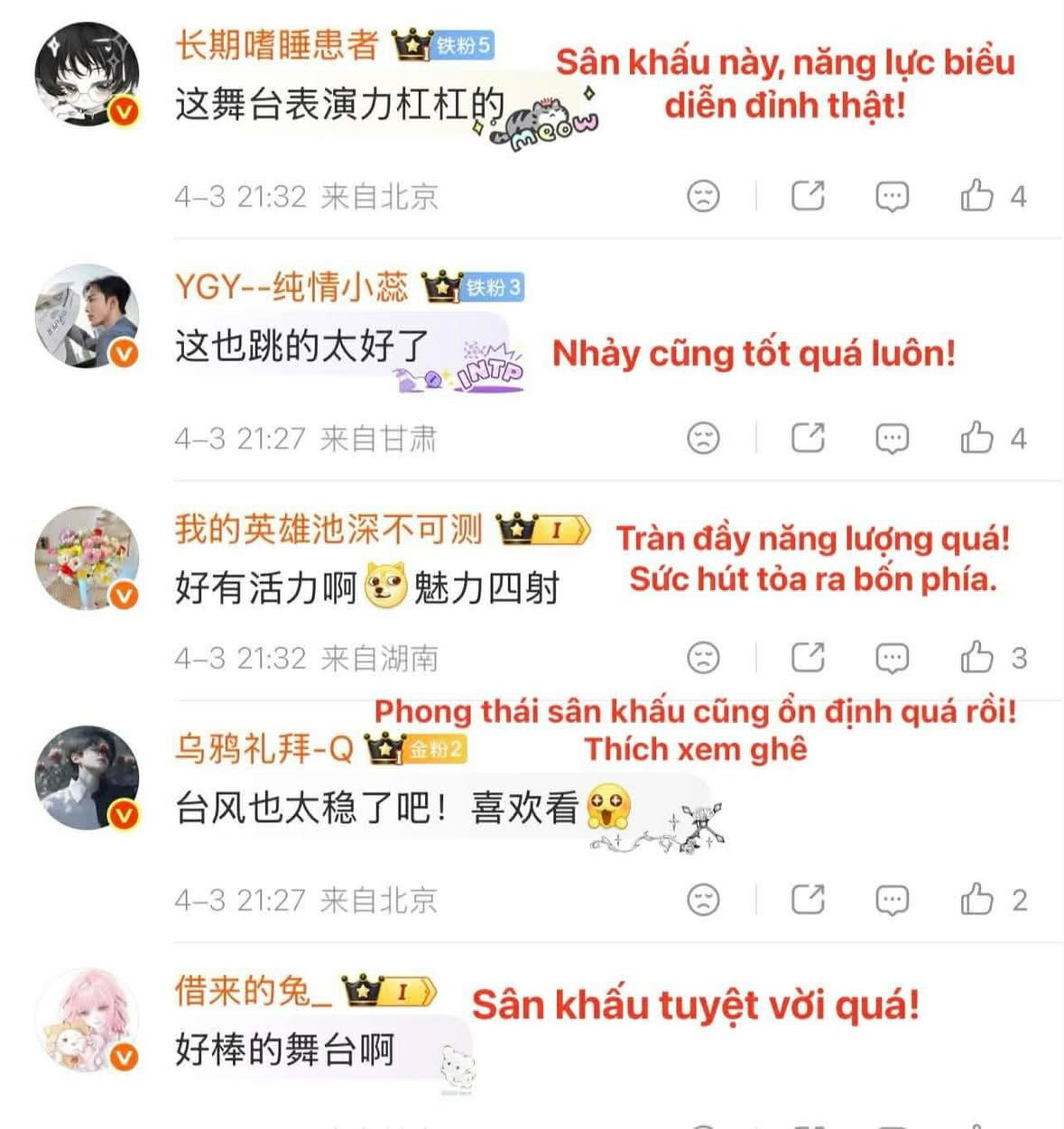
Task: Like the comment by 长期嗜睡患者
Action: 976,195
